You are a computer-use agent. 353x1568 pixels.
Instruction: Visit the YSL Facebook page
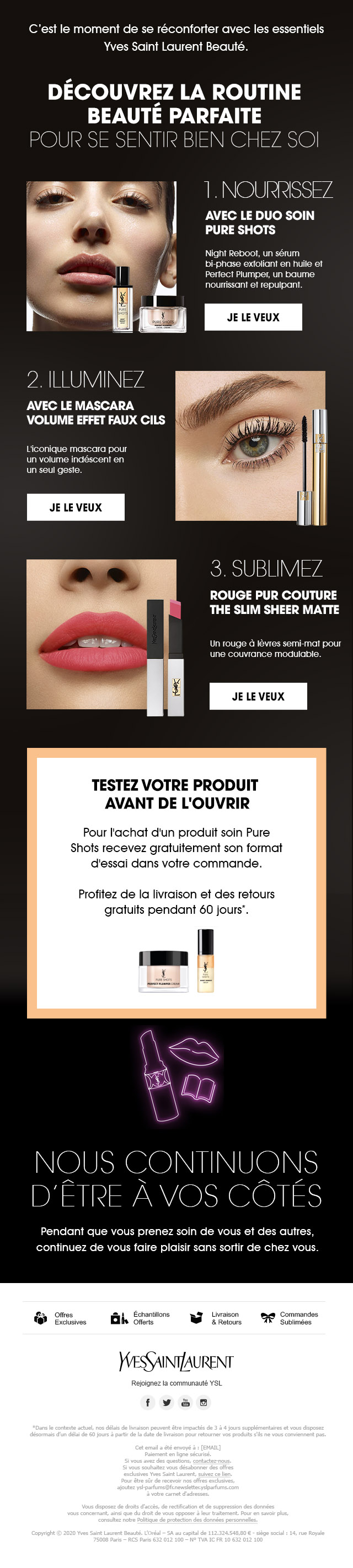(x=147, y=1403)
